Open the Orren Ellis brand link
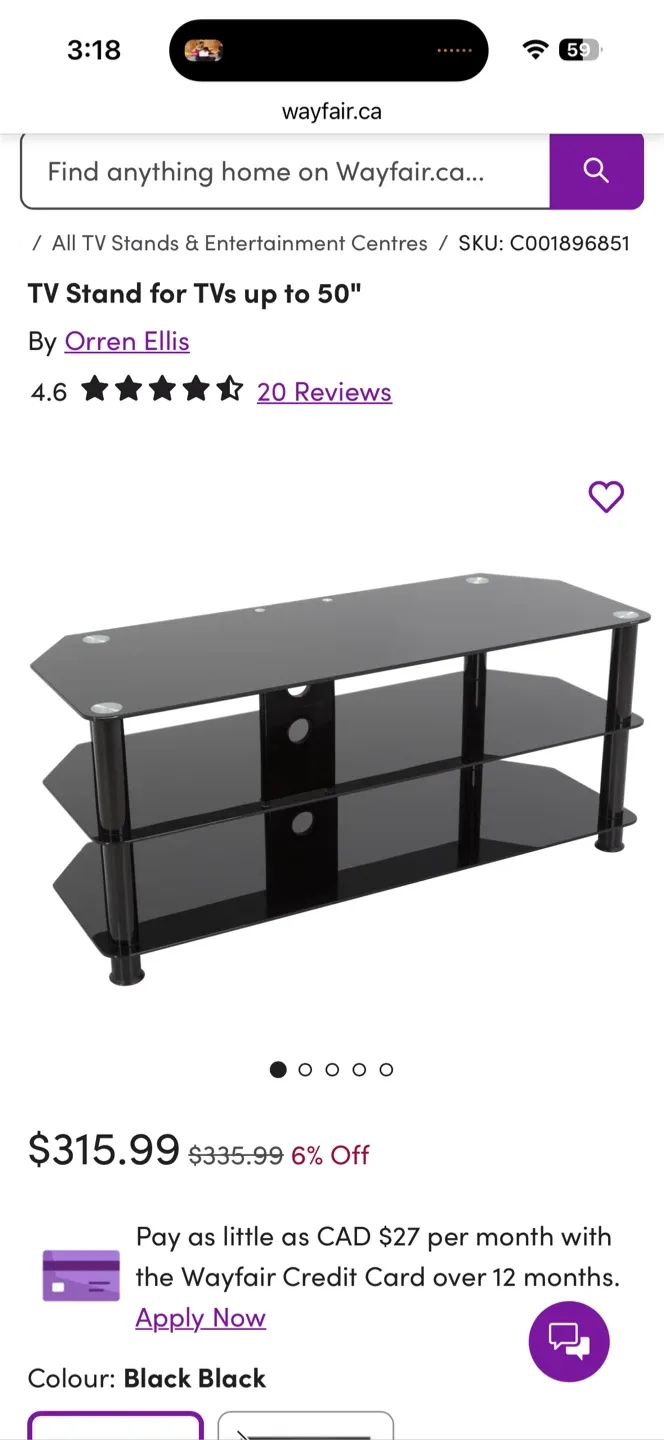Viewport: 664px width, 1440px height. click(x=127, y=342)
